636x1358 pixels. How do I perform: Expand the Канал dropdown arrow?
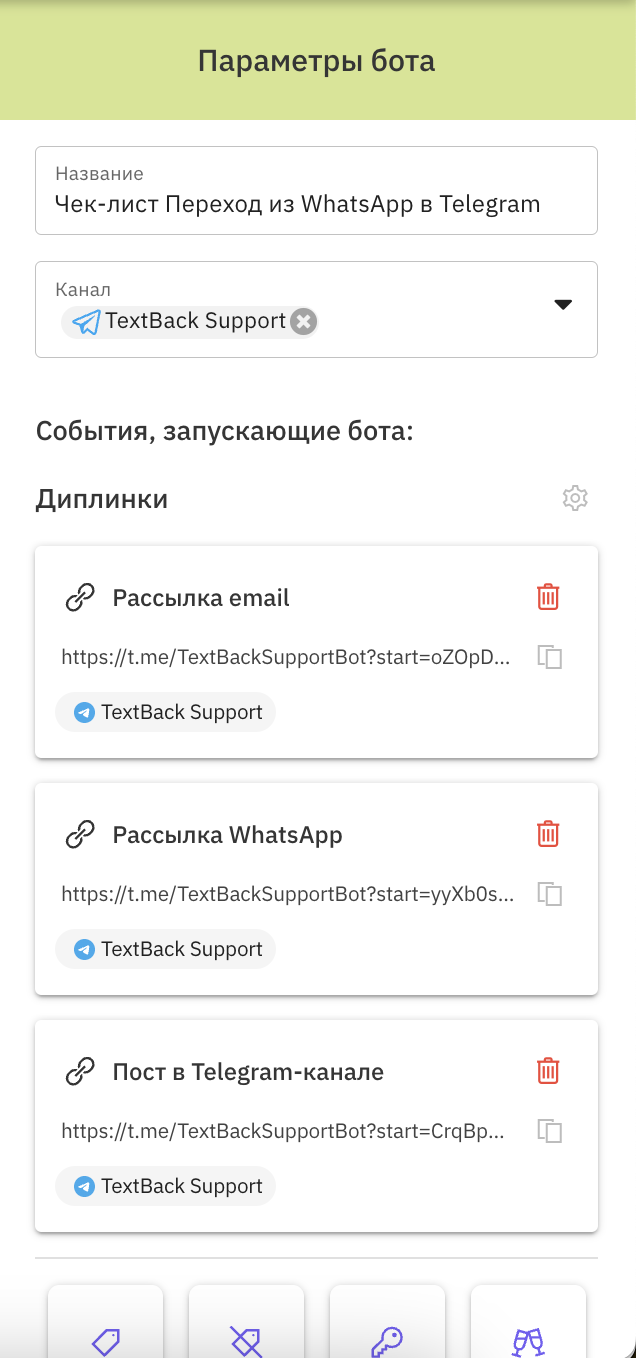coord(563,305)
